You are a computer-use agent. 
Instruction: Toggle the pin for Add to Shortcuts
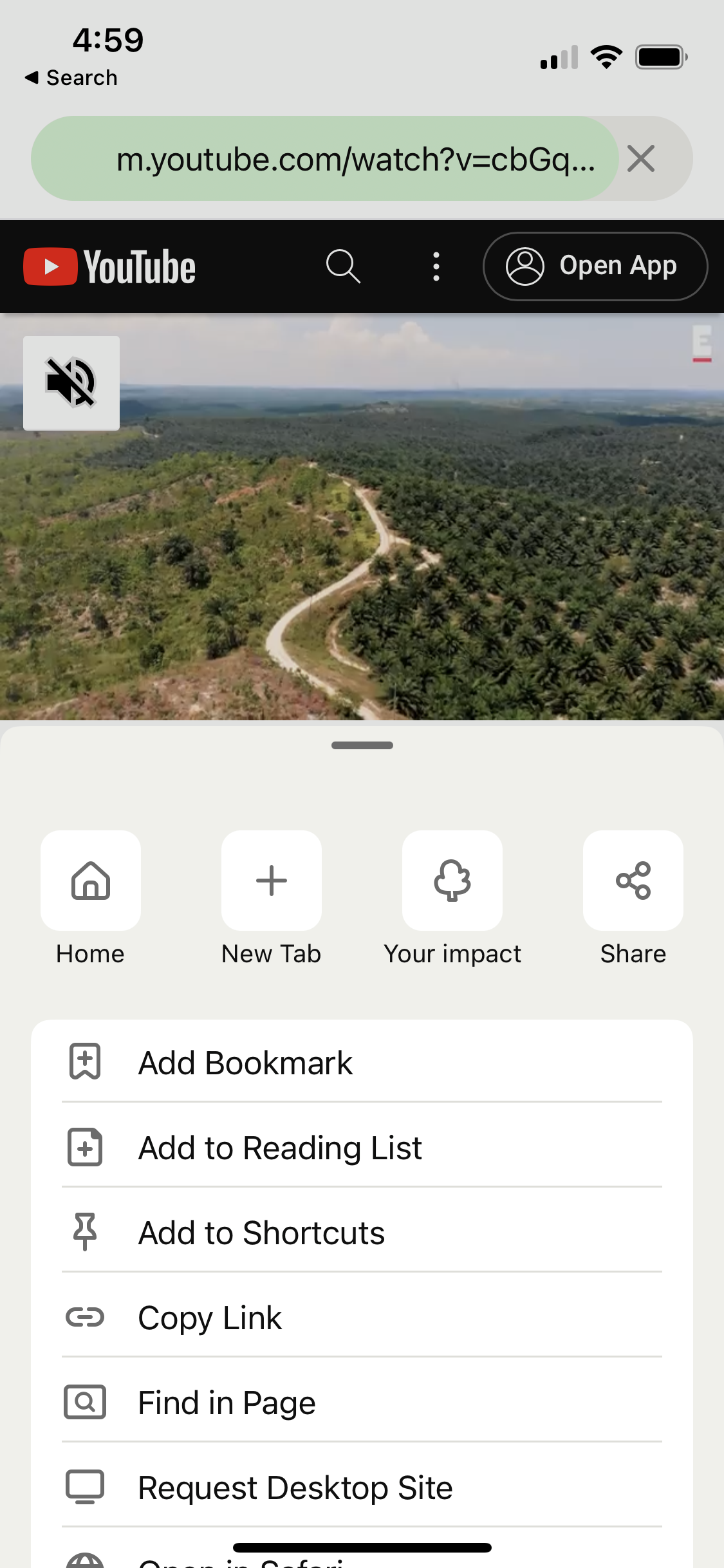[84, 1232]
